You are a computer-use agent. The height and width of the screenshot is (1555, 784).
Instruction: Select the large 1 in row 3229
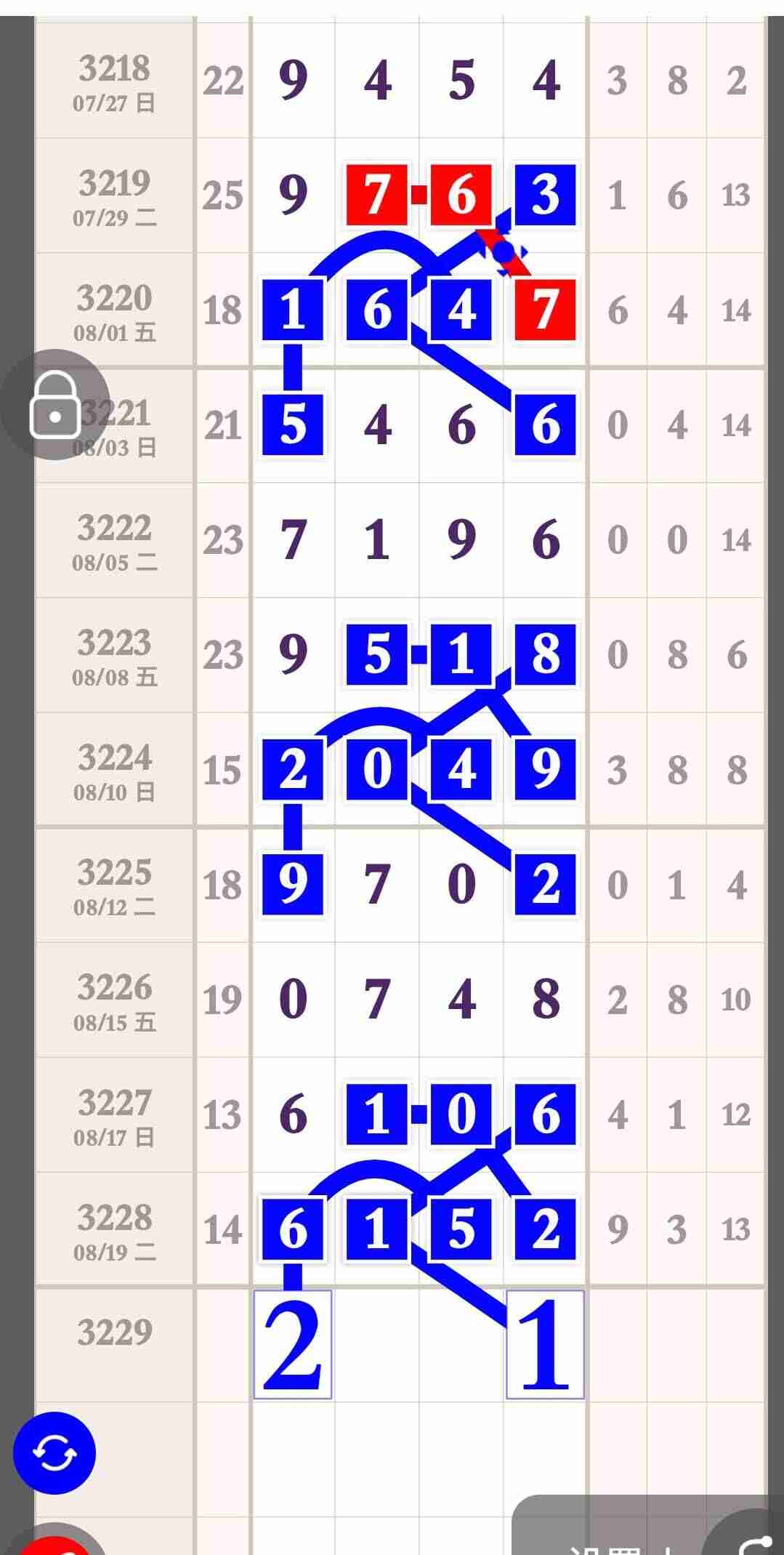coord(545,1344)
